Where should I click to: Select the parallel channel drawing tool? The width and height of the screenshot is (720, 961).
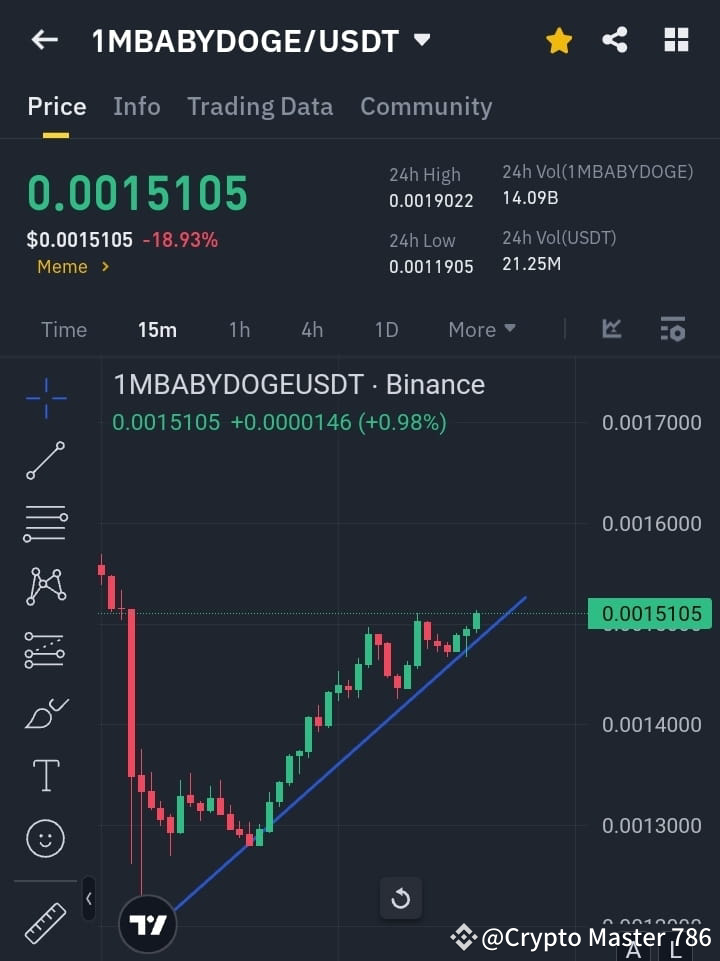(45, 650)
